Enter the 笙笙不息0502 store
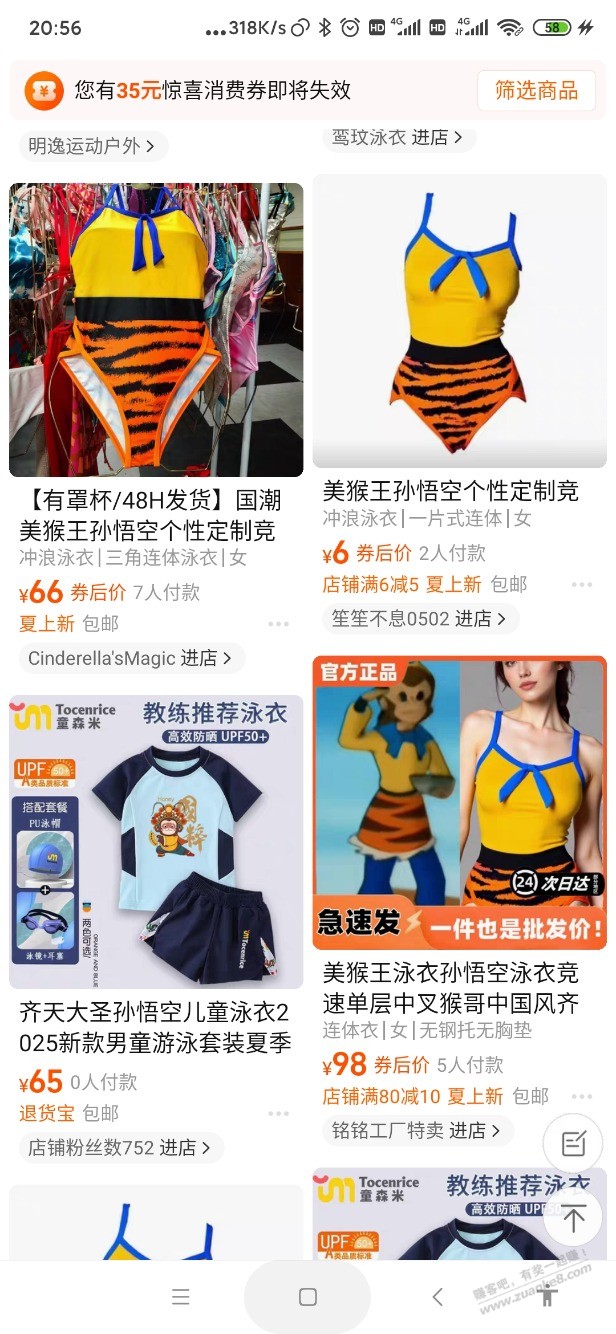Screen dimensions: 616x1334 pyautogui.click(x=419, y=619)
